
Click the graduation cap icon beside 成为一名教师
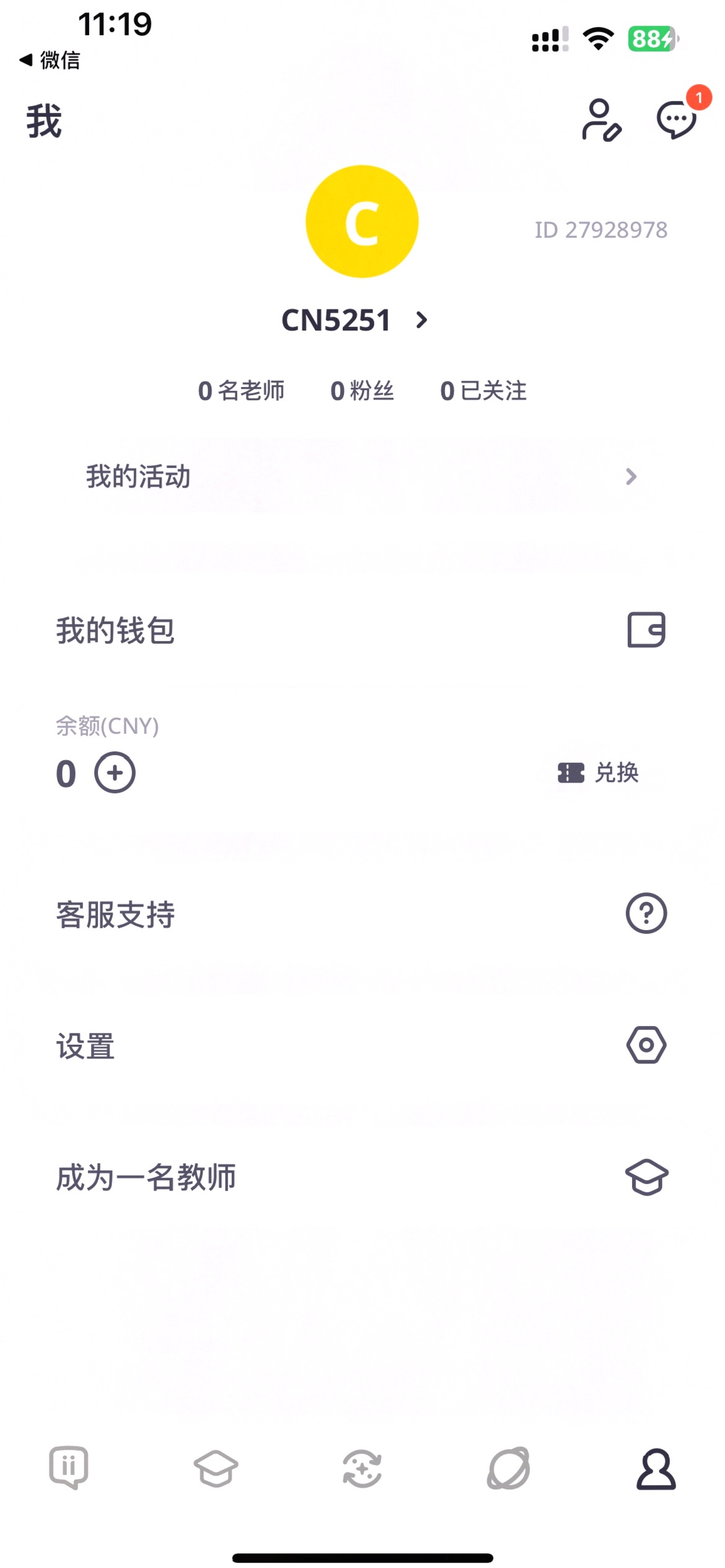[x=646, y=1177]
